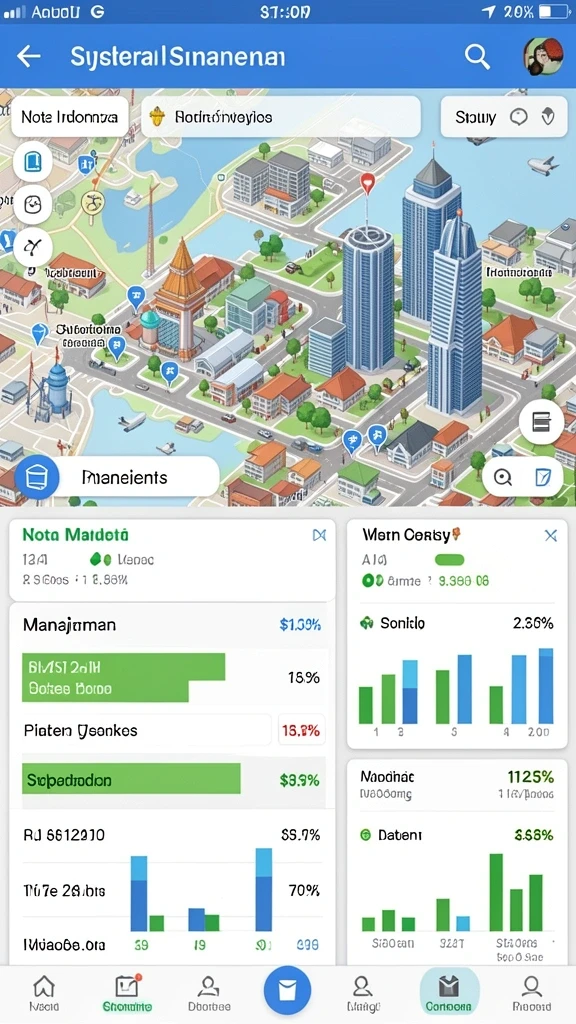576x1024 pixels.
Task: Open the blue book icon on the map
Action: [33, 162]
